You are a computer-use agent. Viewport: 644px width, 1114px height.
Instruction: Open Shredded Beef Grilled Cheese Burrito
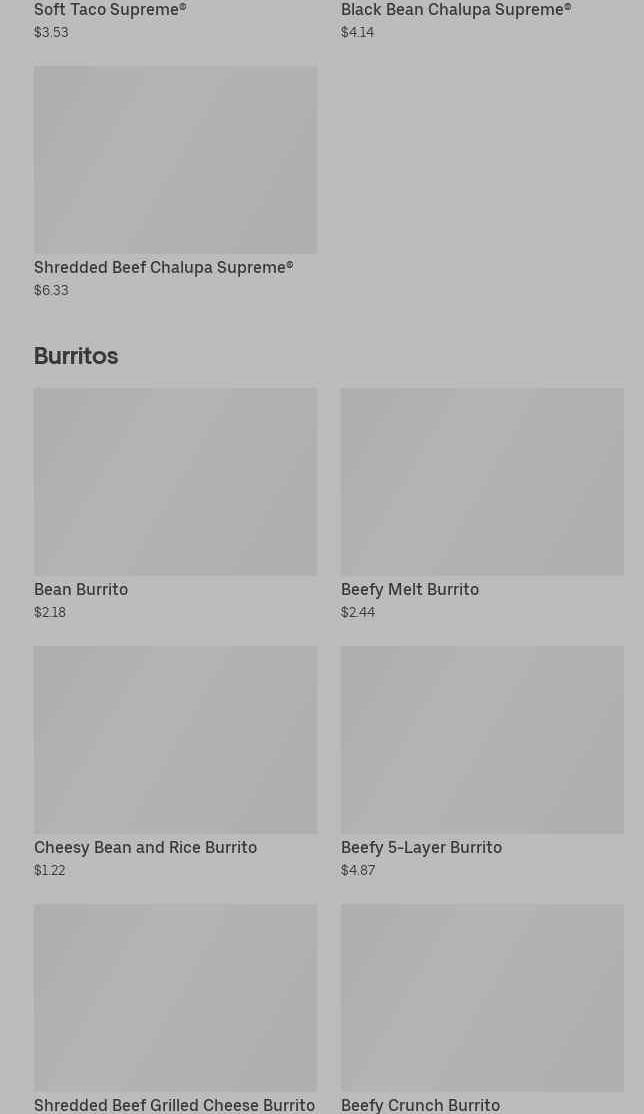[x=176, y=1009]
